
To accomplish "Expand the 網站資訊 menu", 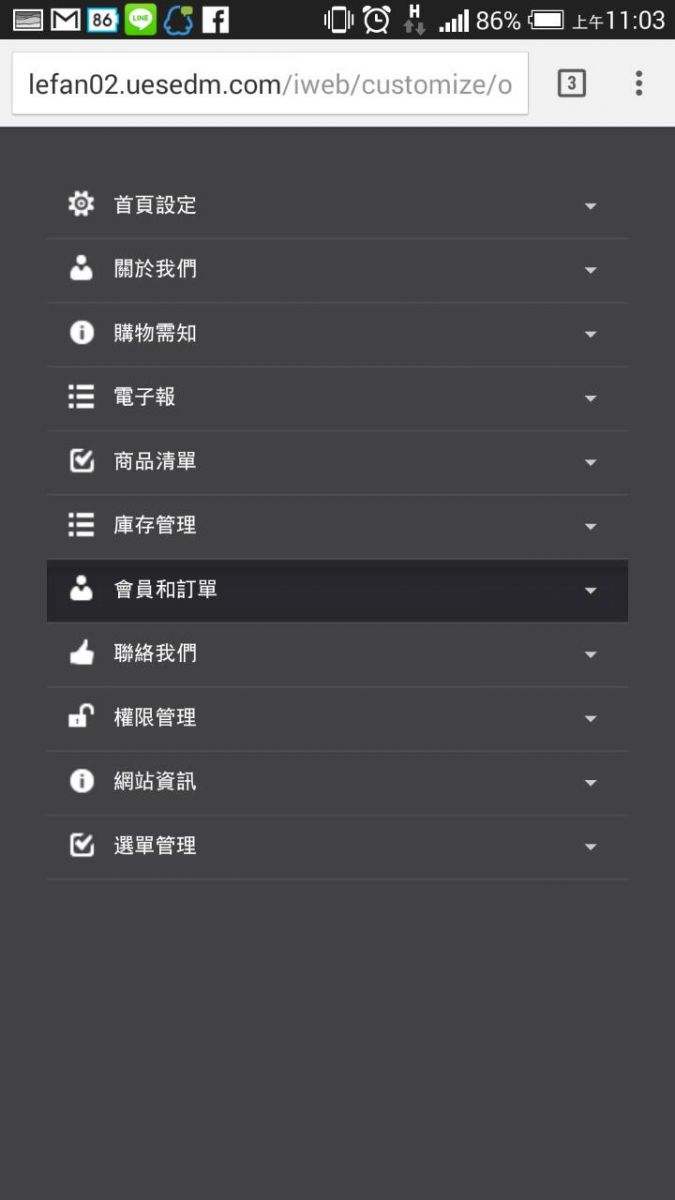I will (x=336, y=782).
